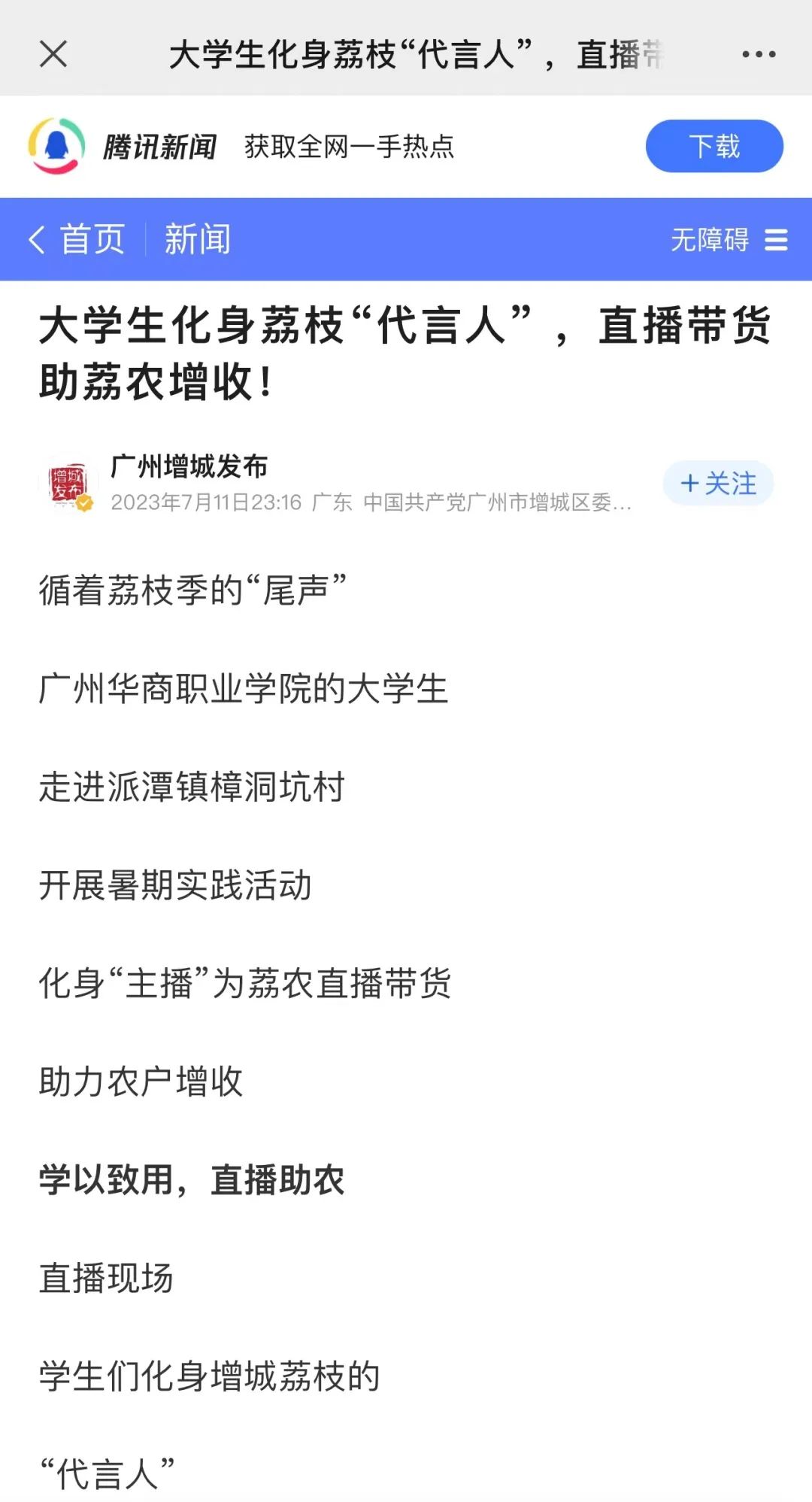Tap the 下载 download button

[714, 146]
